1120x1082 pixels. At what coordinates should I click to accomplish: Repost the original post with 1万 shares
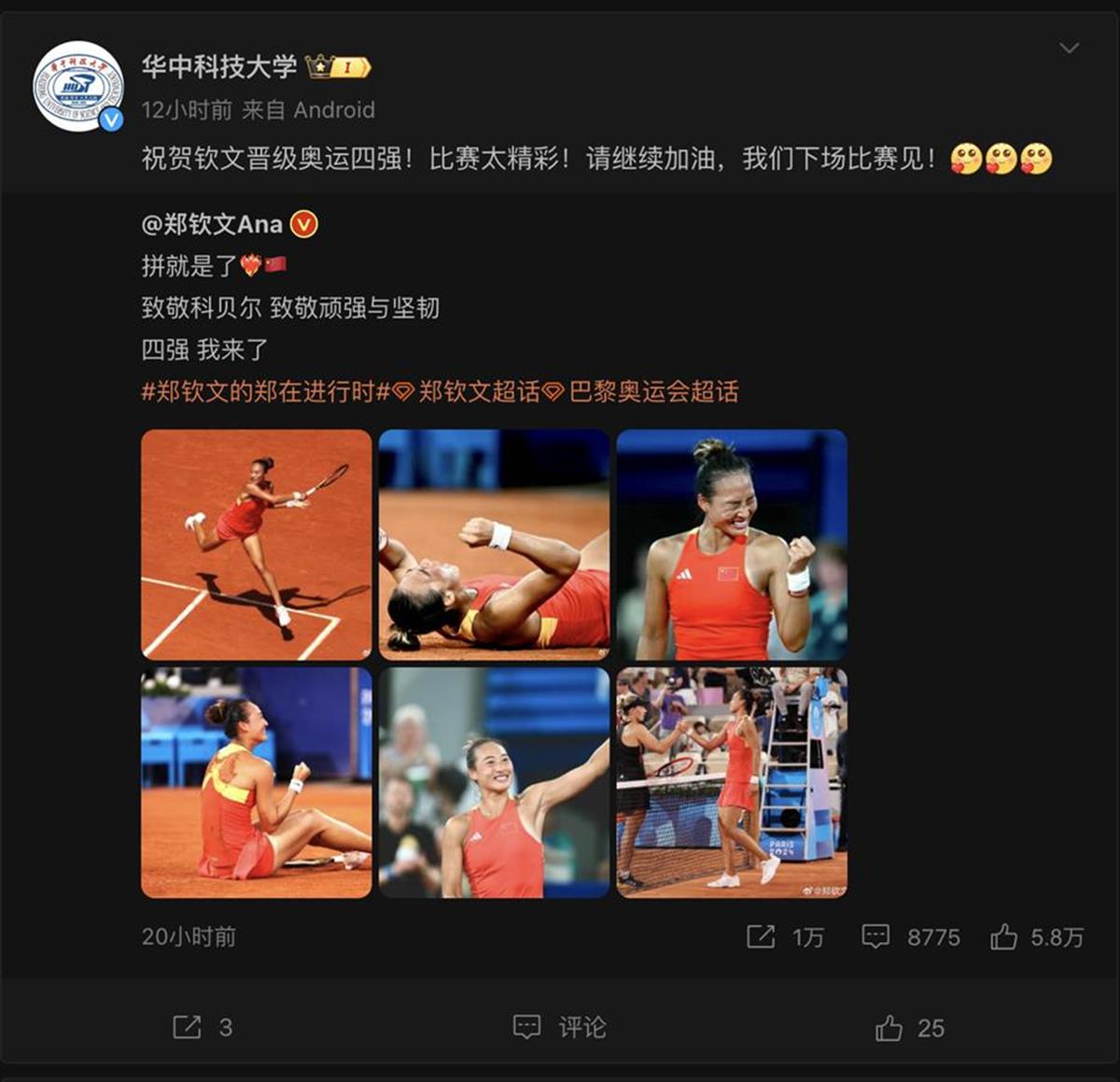[x=785, y=936]
